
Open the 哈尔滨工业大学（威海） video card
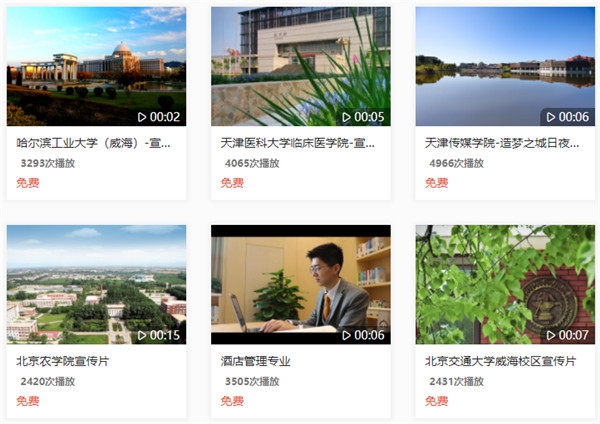96,66
